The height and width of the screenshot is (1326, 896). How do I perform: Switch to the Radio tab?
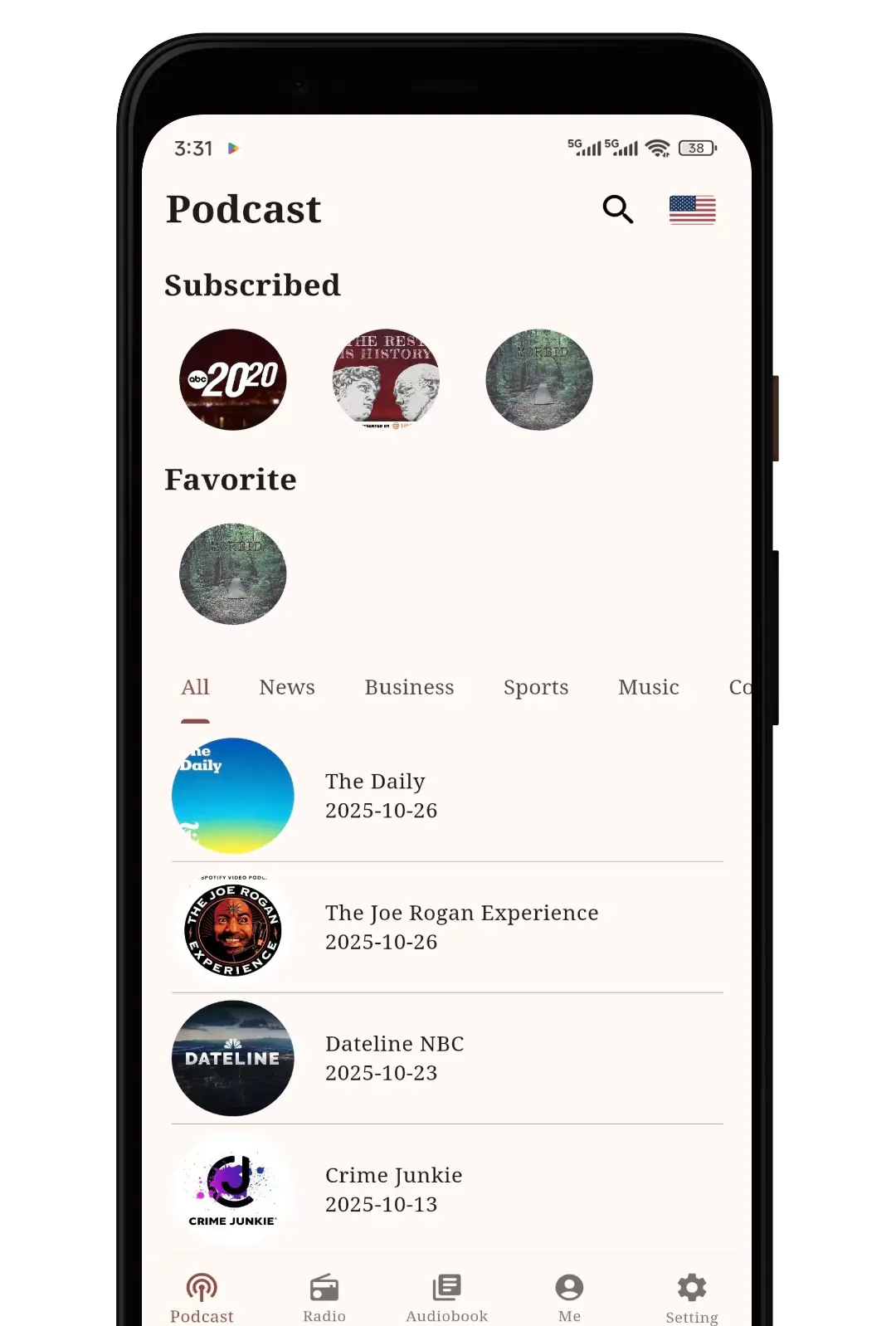[x=324, y=1298]
